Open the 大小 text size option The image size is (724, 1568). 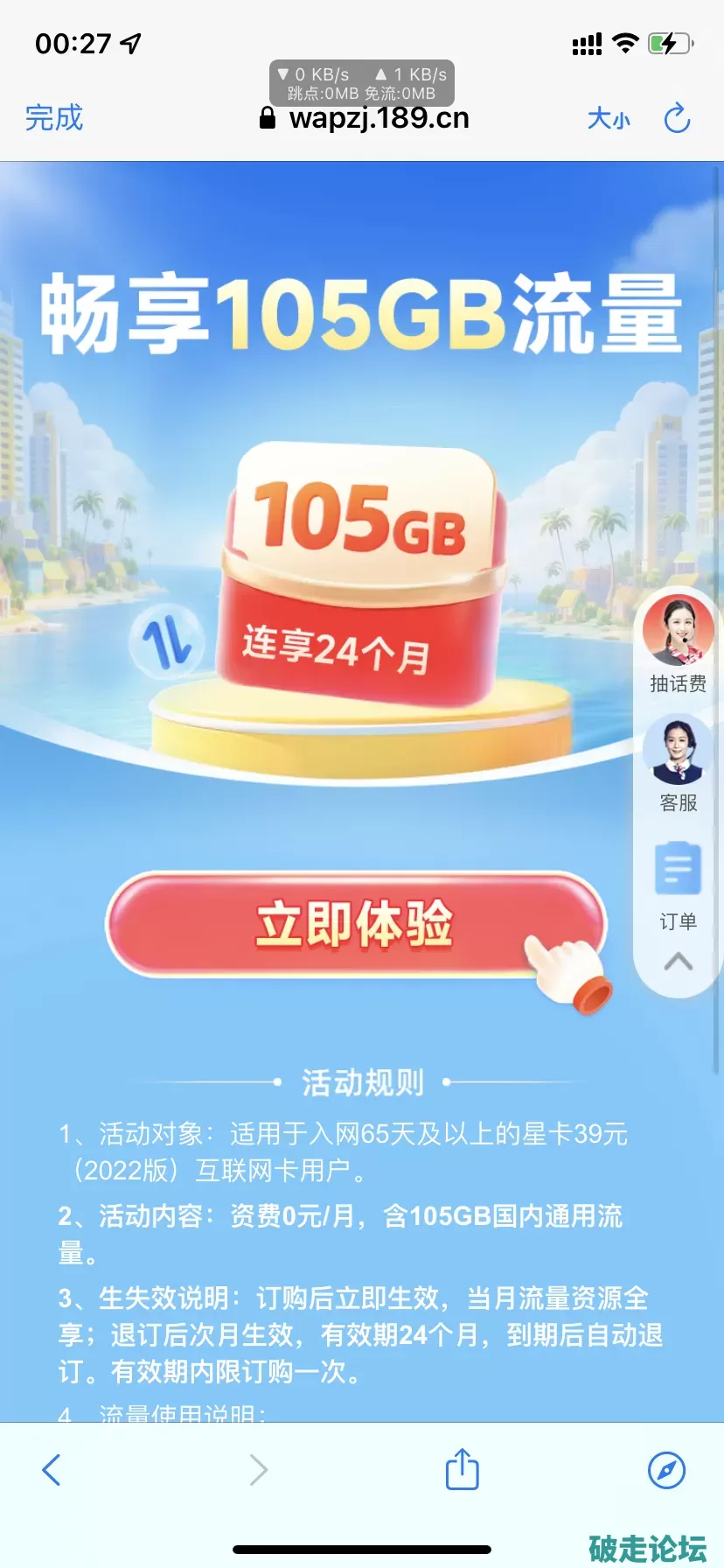point(609,118)
